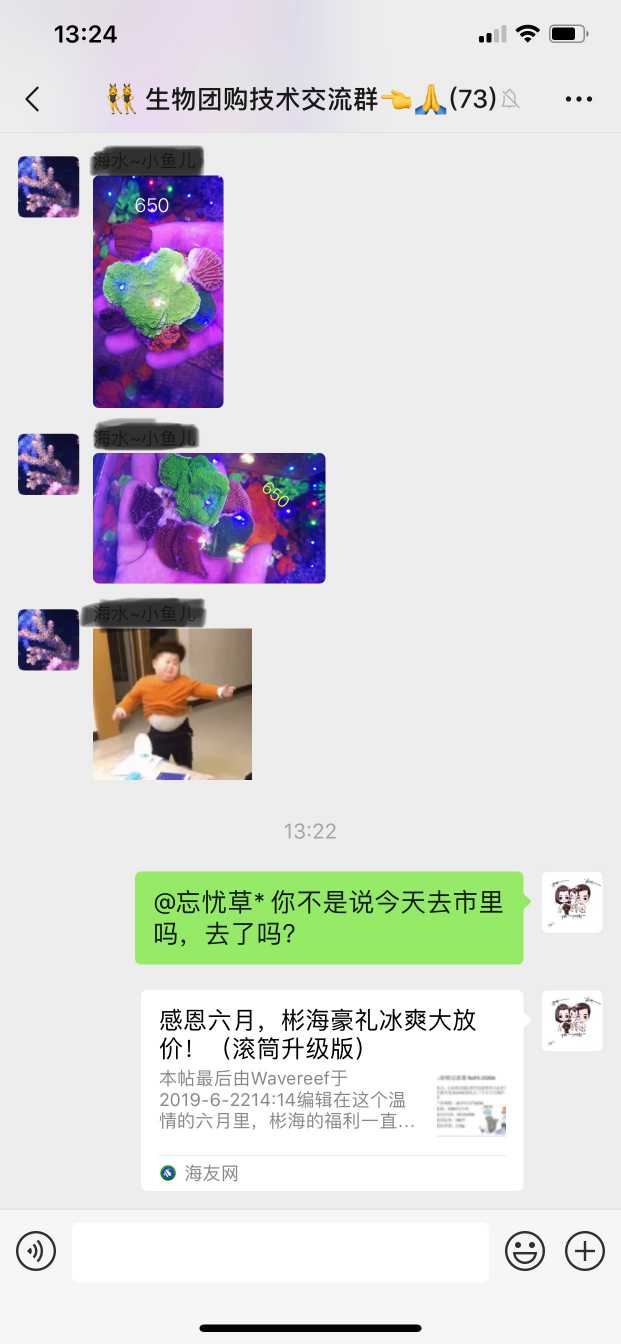Image resolution: width=621 pixels, height=1344 pixels.
Task: Open the group chat overflow menu
Action: click(579, 99)
